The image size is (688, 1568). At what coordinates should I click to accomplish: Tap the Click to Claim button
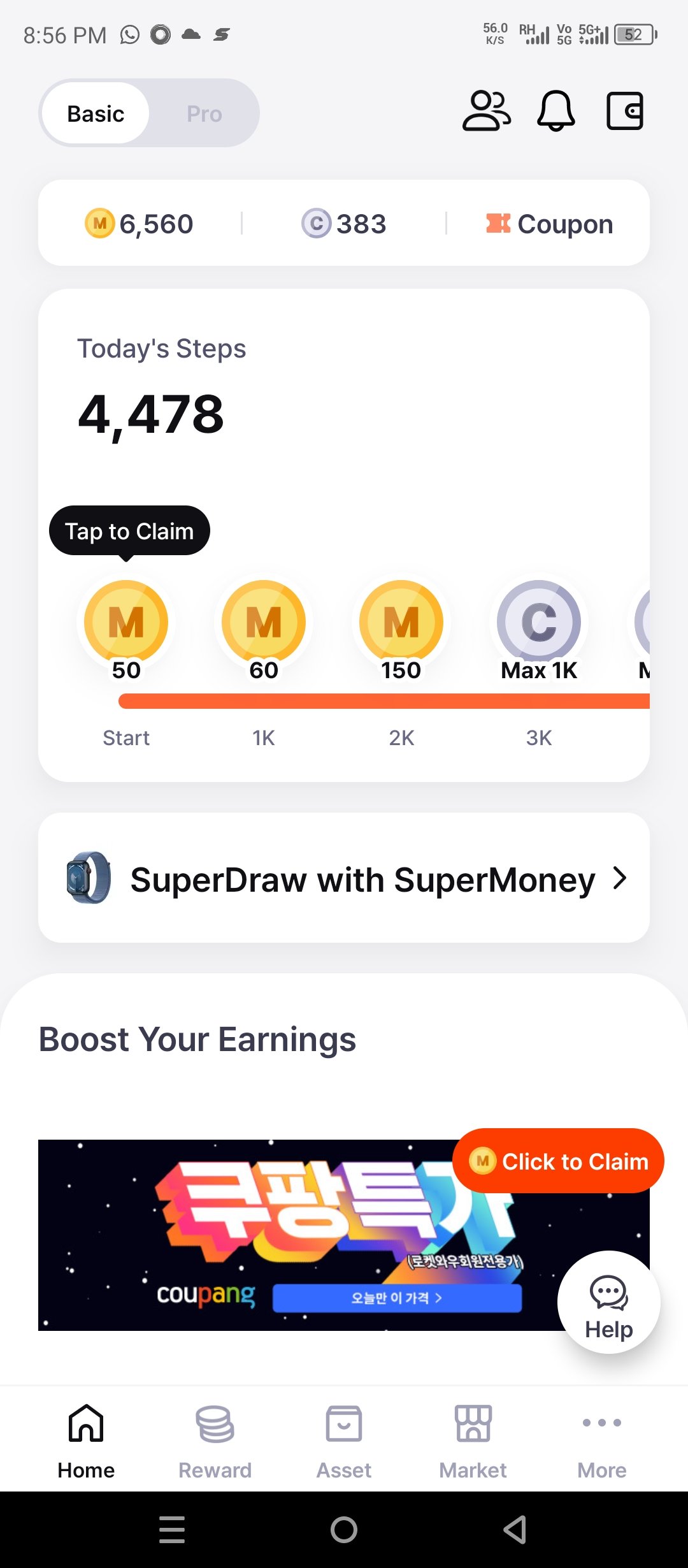[558, 1161]
